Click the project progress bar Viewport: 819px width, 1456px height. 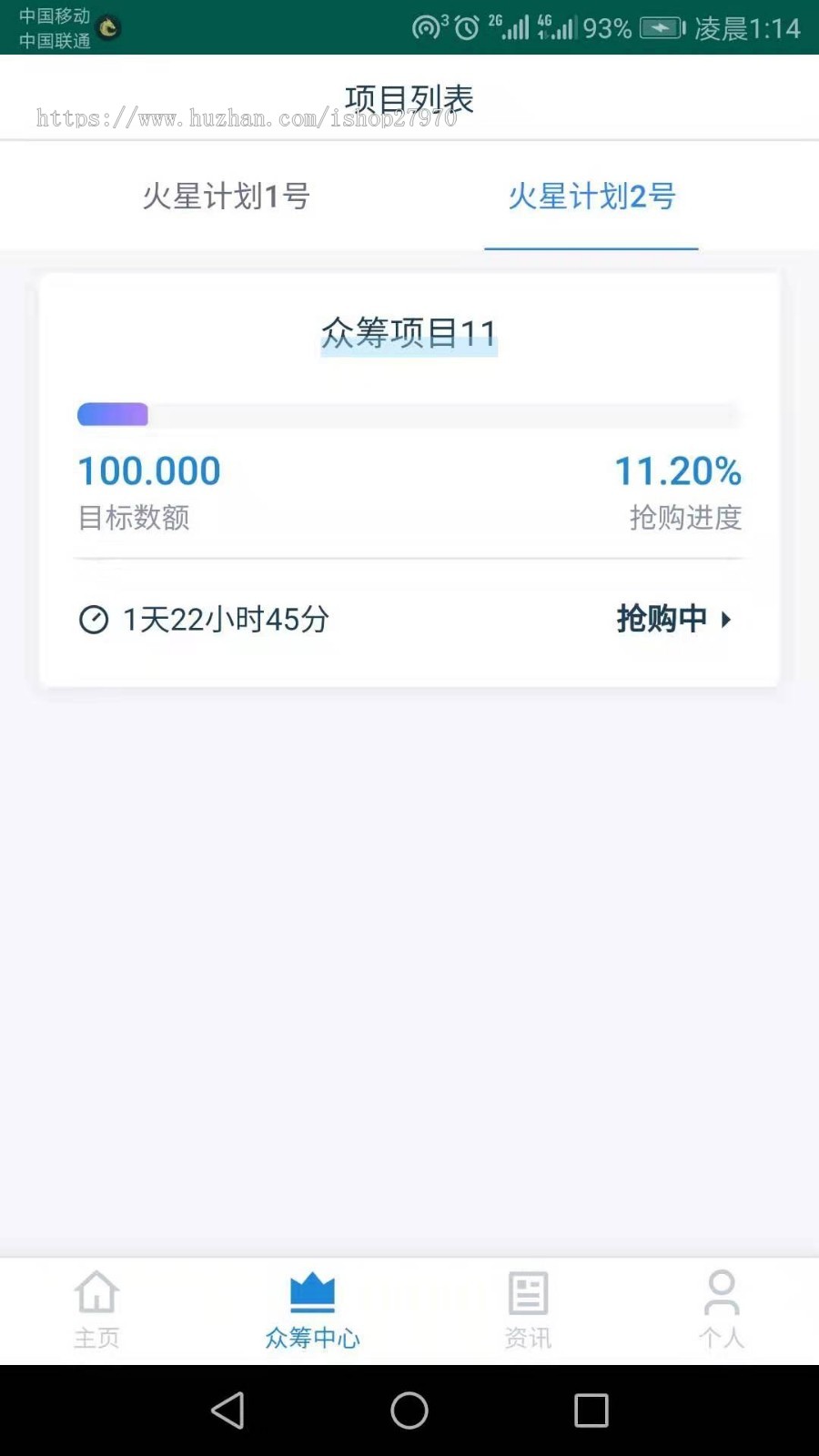(x=409, y=414)
